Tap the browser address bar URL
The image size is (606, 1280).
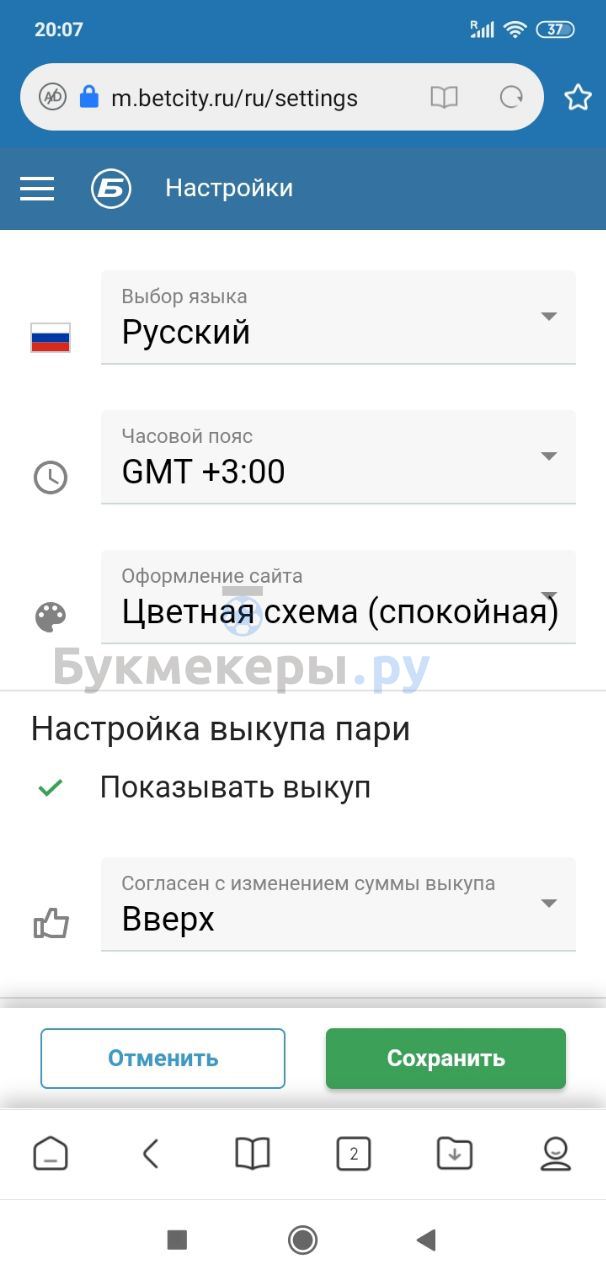coord(234,98)
